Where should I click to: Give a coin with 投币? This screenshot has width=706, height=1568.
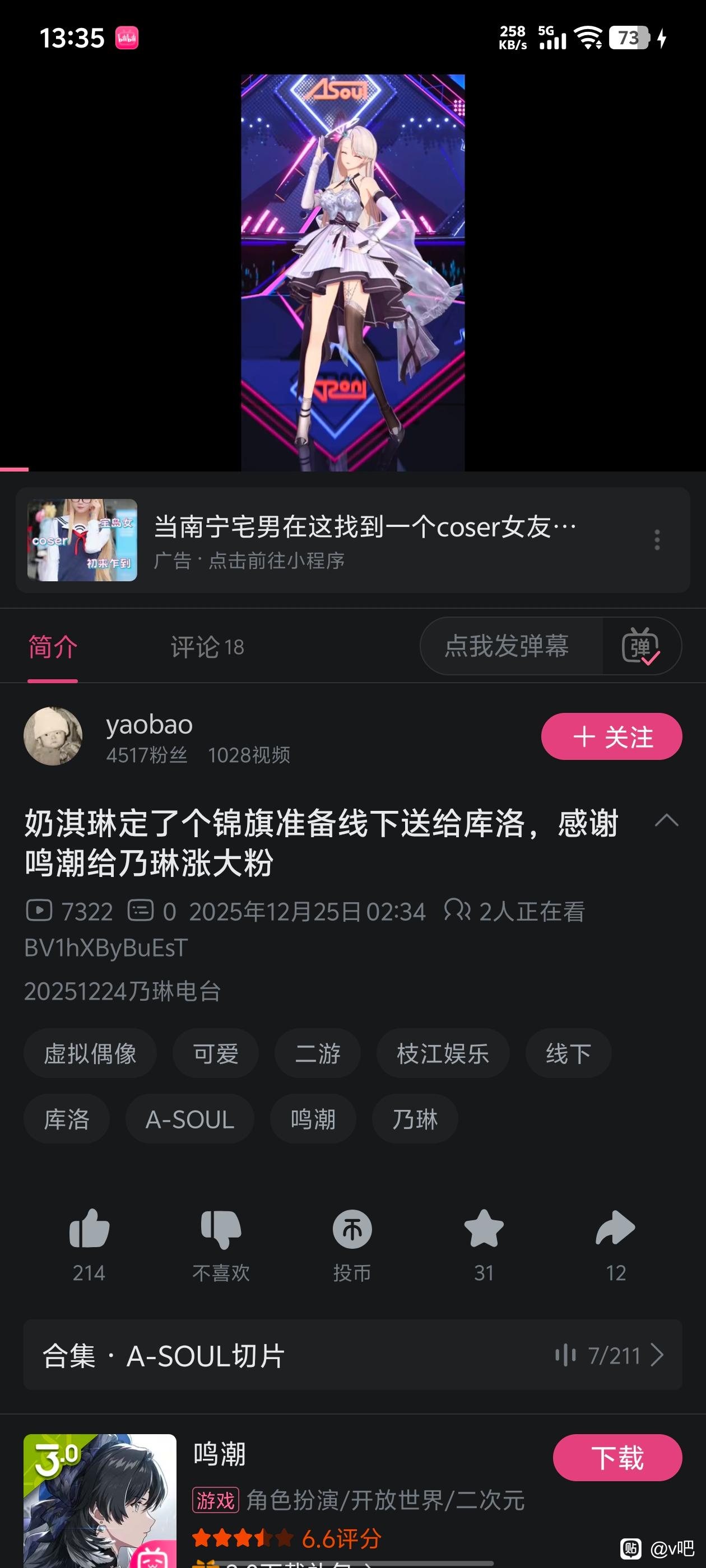point(352,1230)
